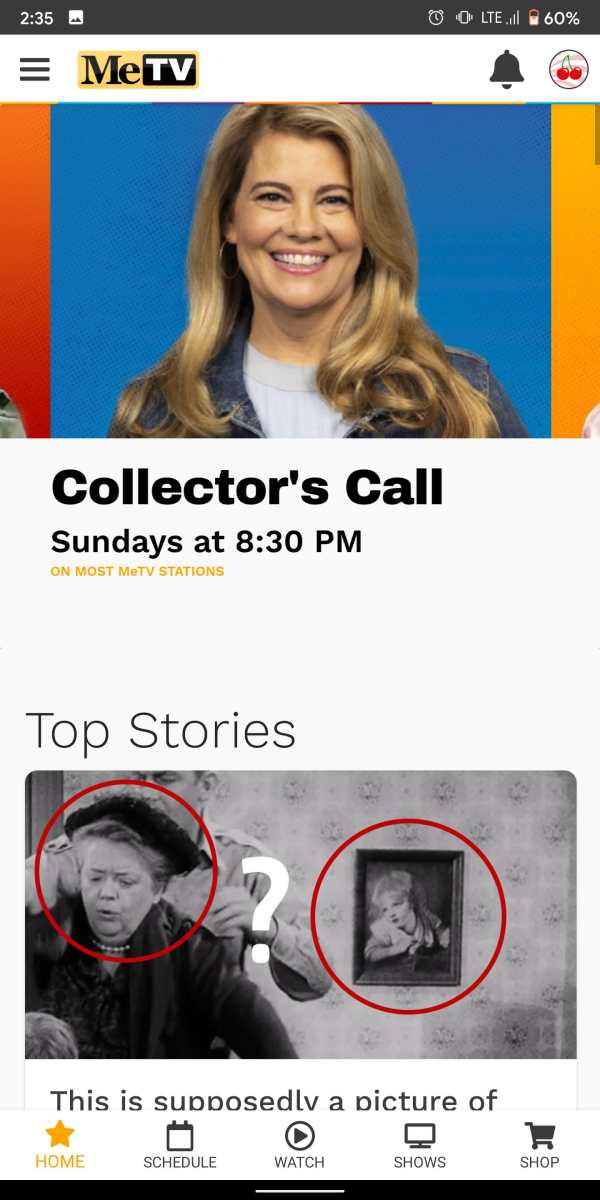Switch to the Shows tab
The image size is (600, 1200).
pos(420,1145)
